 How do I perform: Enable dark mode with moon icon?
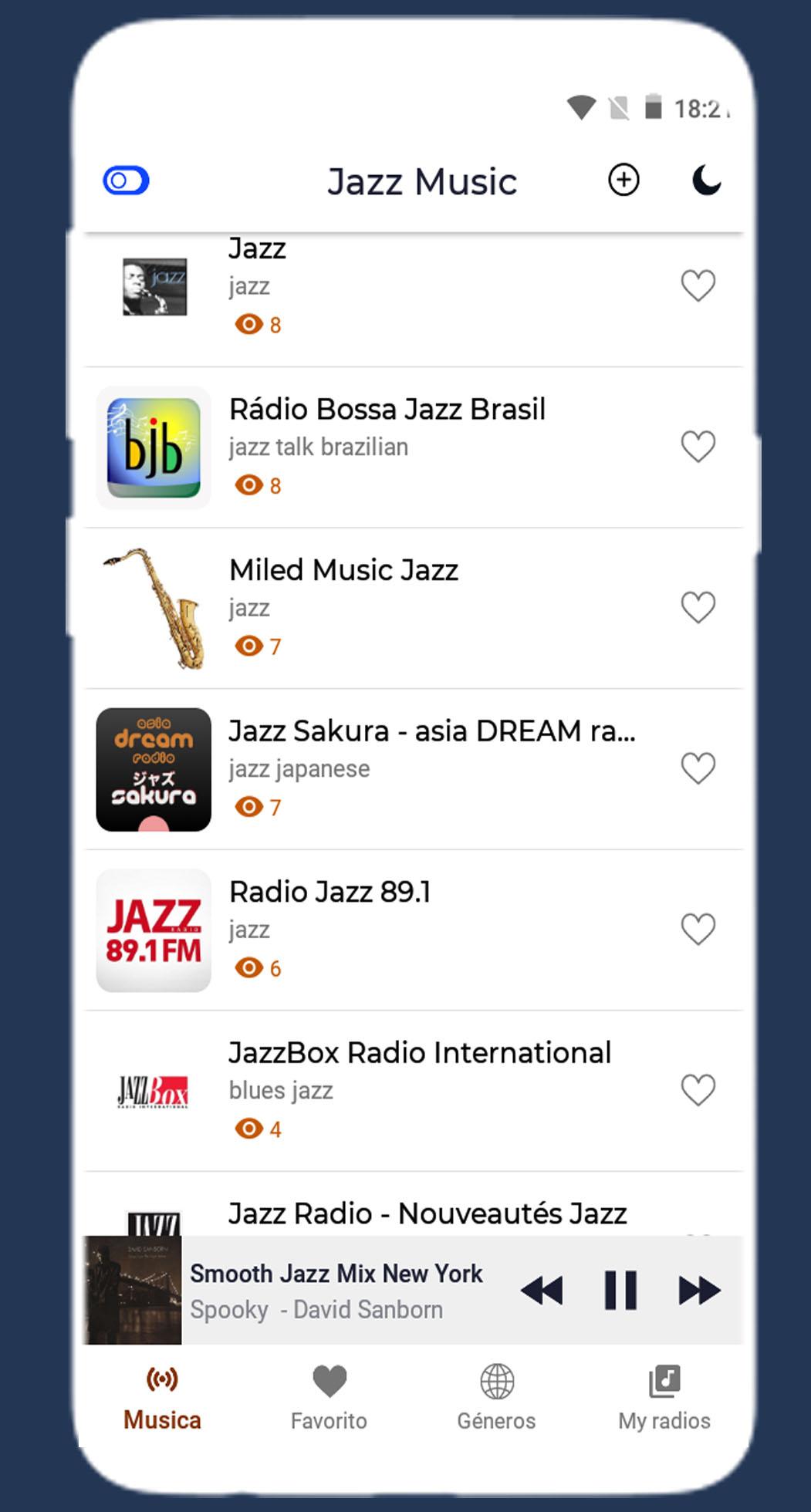click(706, 181)
